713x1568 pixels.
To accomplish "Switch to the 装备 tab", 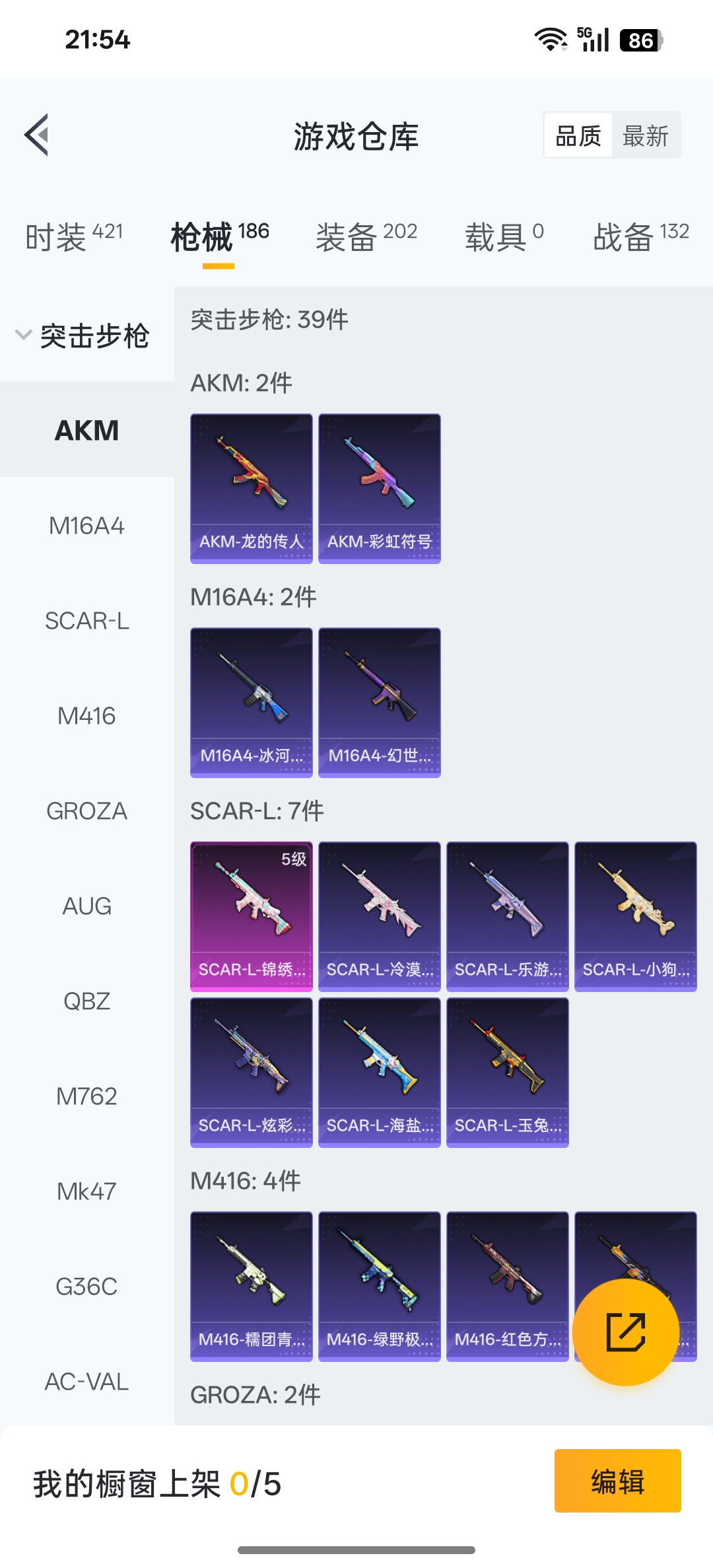I will [366, 236].
